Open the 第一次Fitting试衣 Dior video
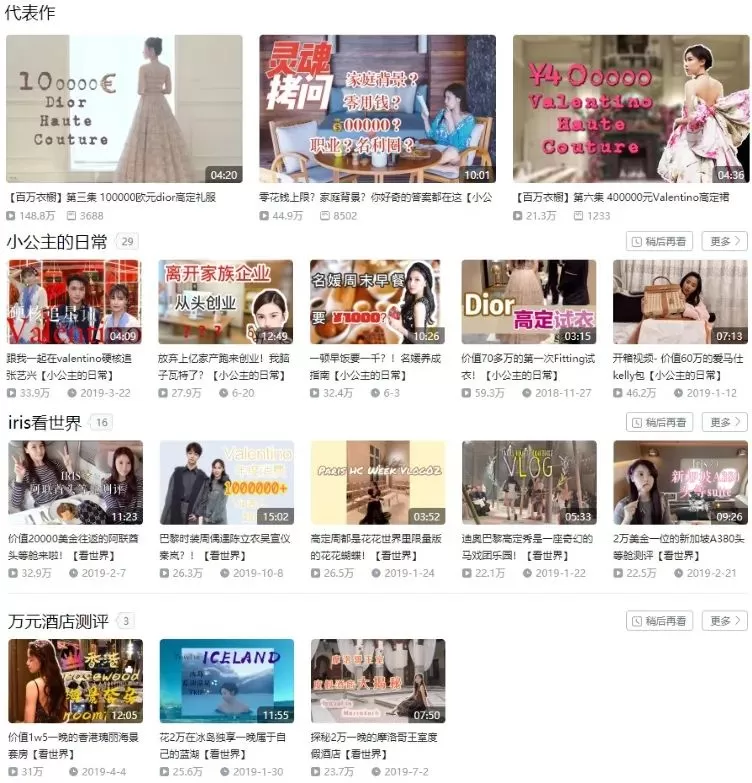The image size is (752, 783). point(529,302)
